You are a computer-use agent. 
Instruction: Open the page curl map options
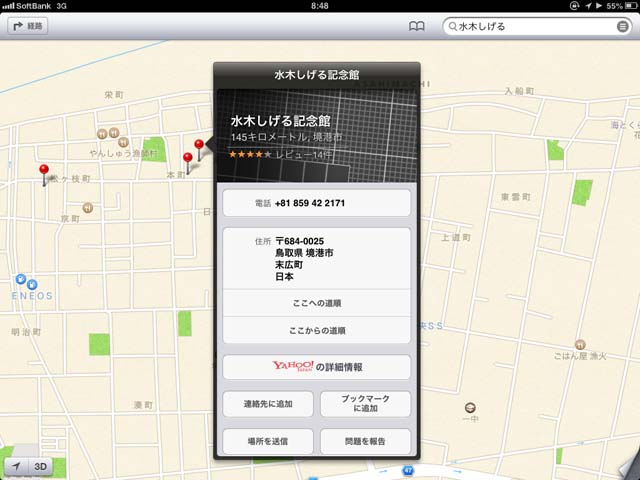pos(626,466)
